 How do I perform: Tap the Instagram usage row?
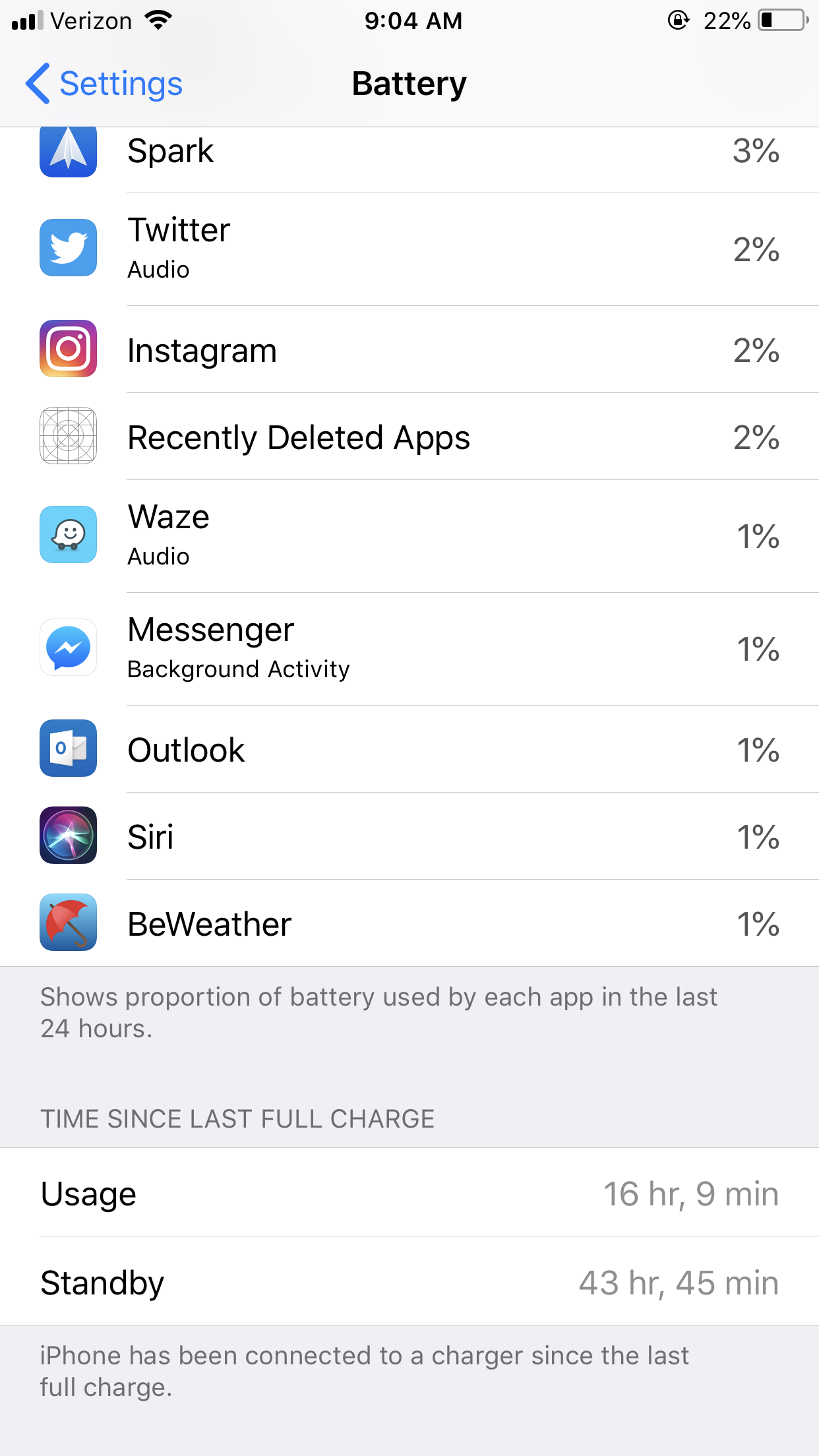pyautogui.click(x=409, y=349)
